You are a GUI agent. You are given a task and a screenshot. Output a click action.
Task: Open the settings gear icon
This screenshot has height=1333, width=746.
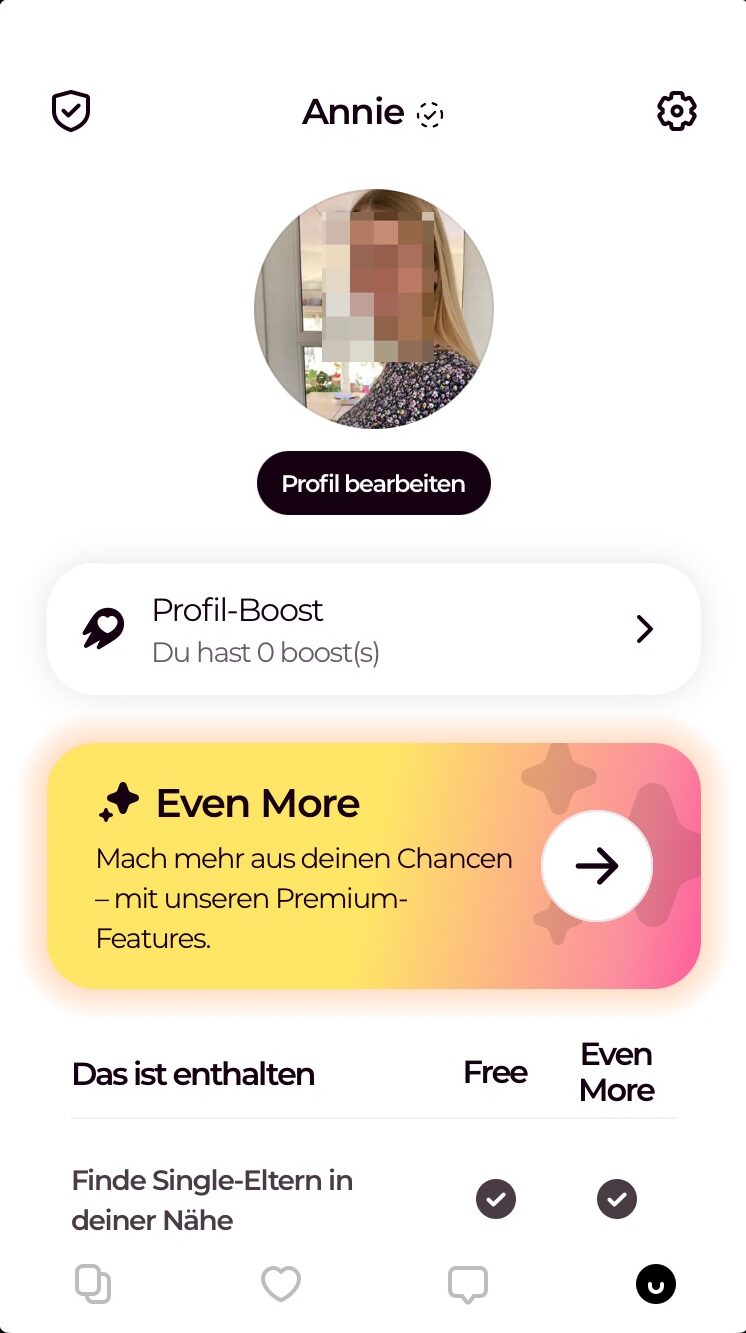[x=676, y=111]
